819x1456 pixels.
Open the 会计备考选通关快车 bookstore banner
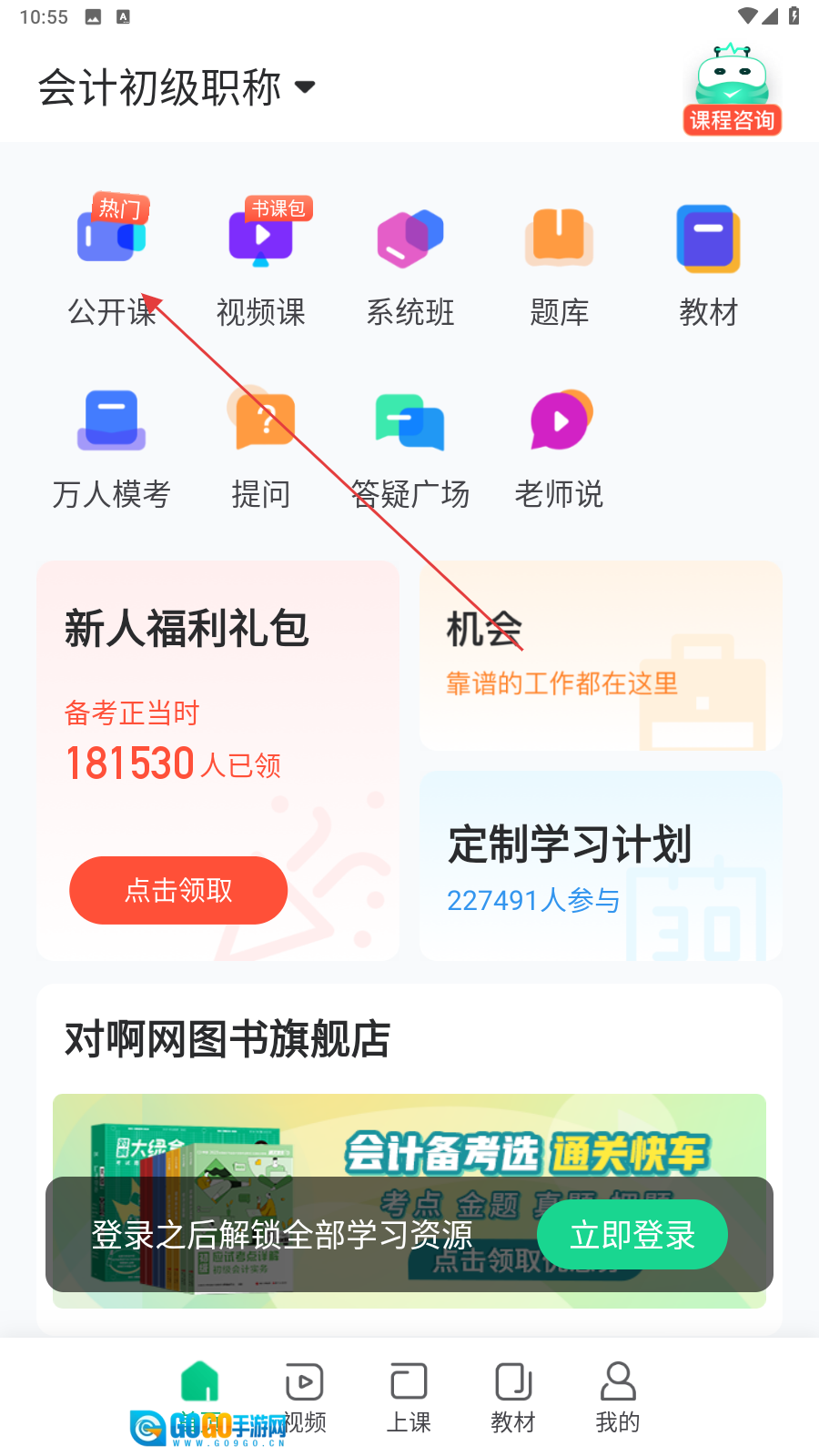coord(409,1137)
